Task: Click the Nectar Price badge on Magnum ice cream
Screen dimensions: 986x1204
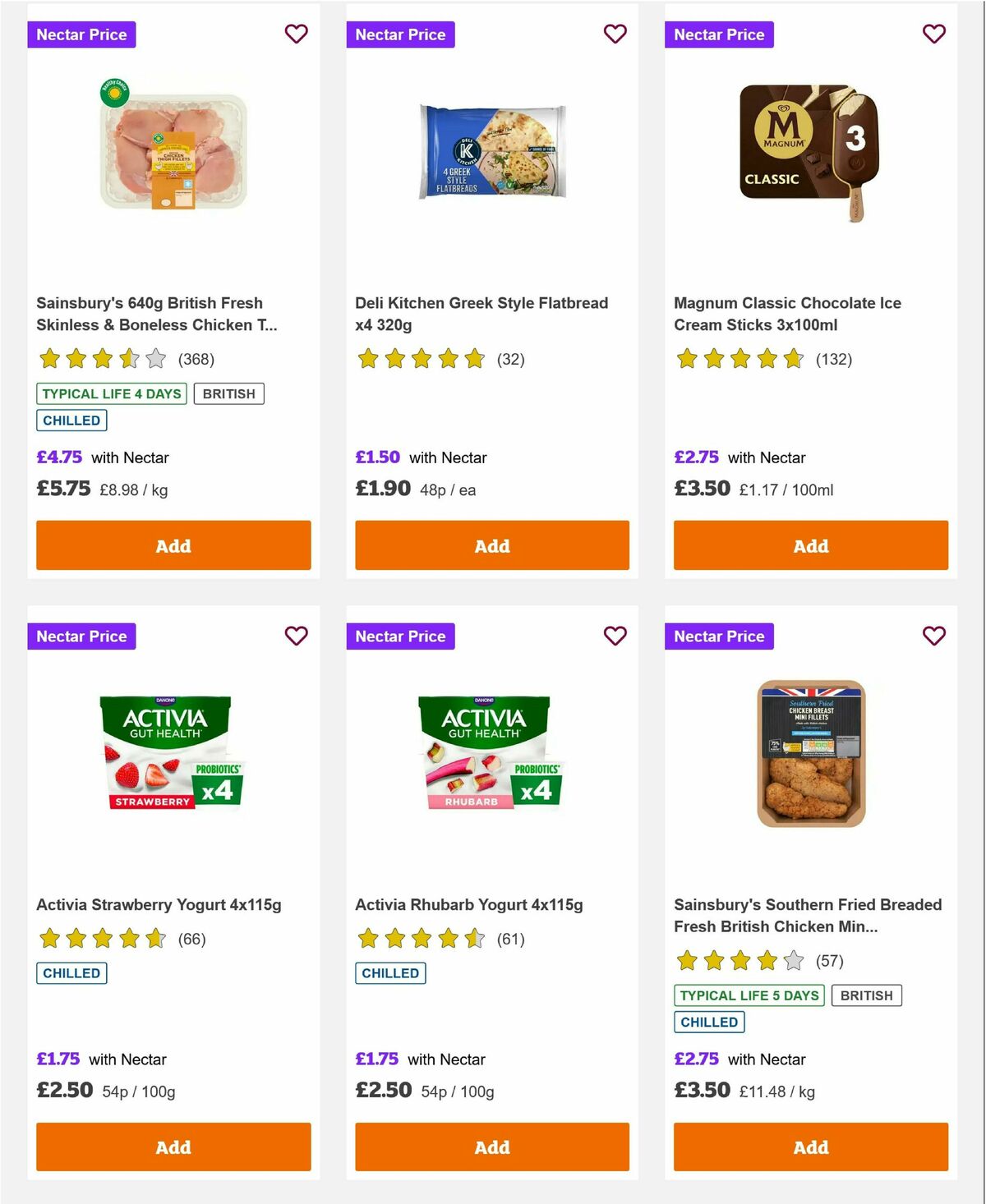Action: (x=719, y=34)
